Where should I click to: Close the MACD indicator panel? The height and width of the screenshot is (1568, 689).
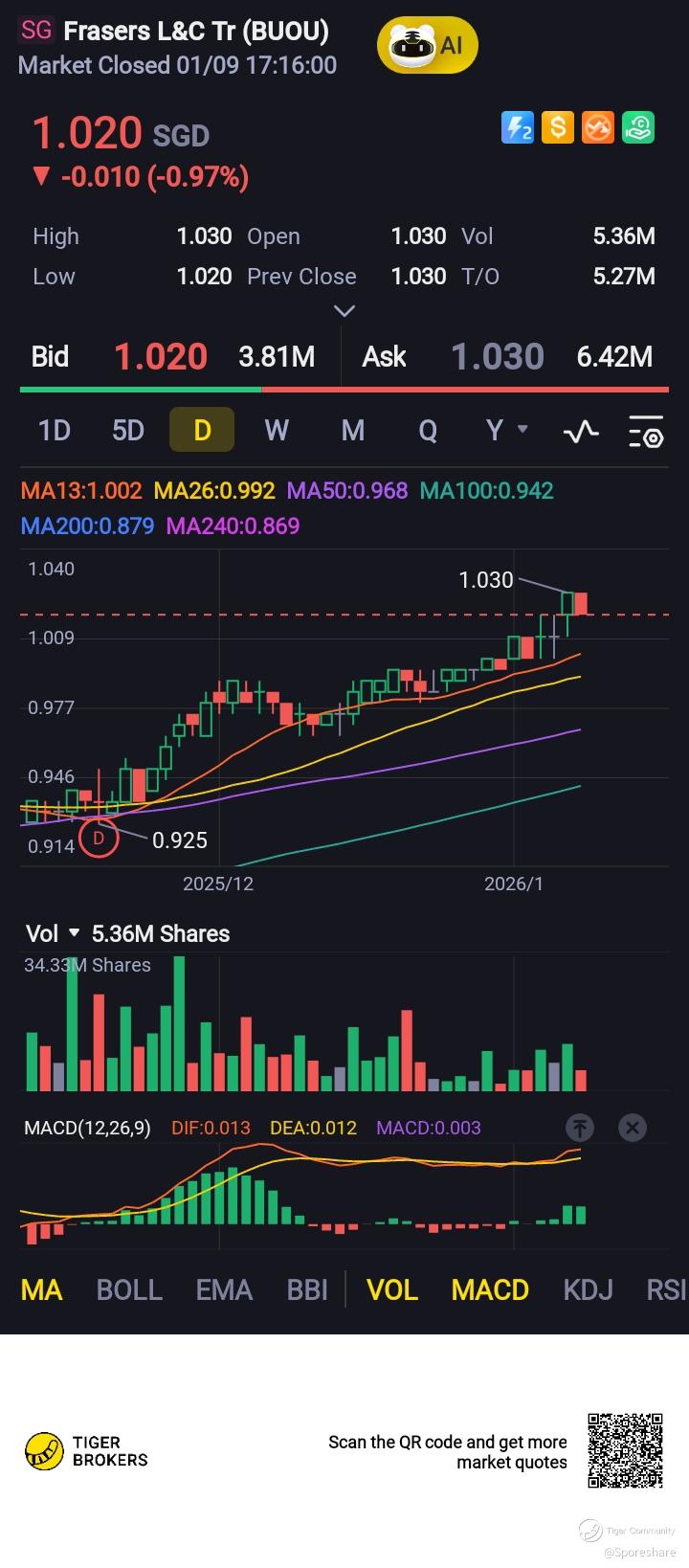pos(632,1128)
